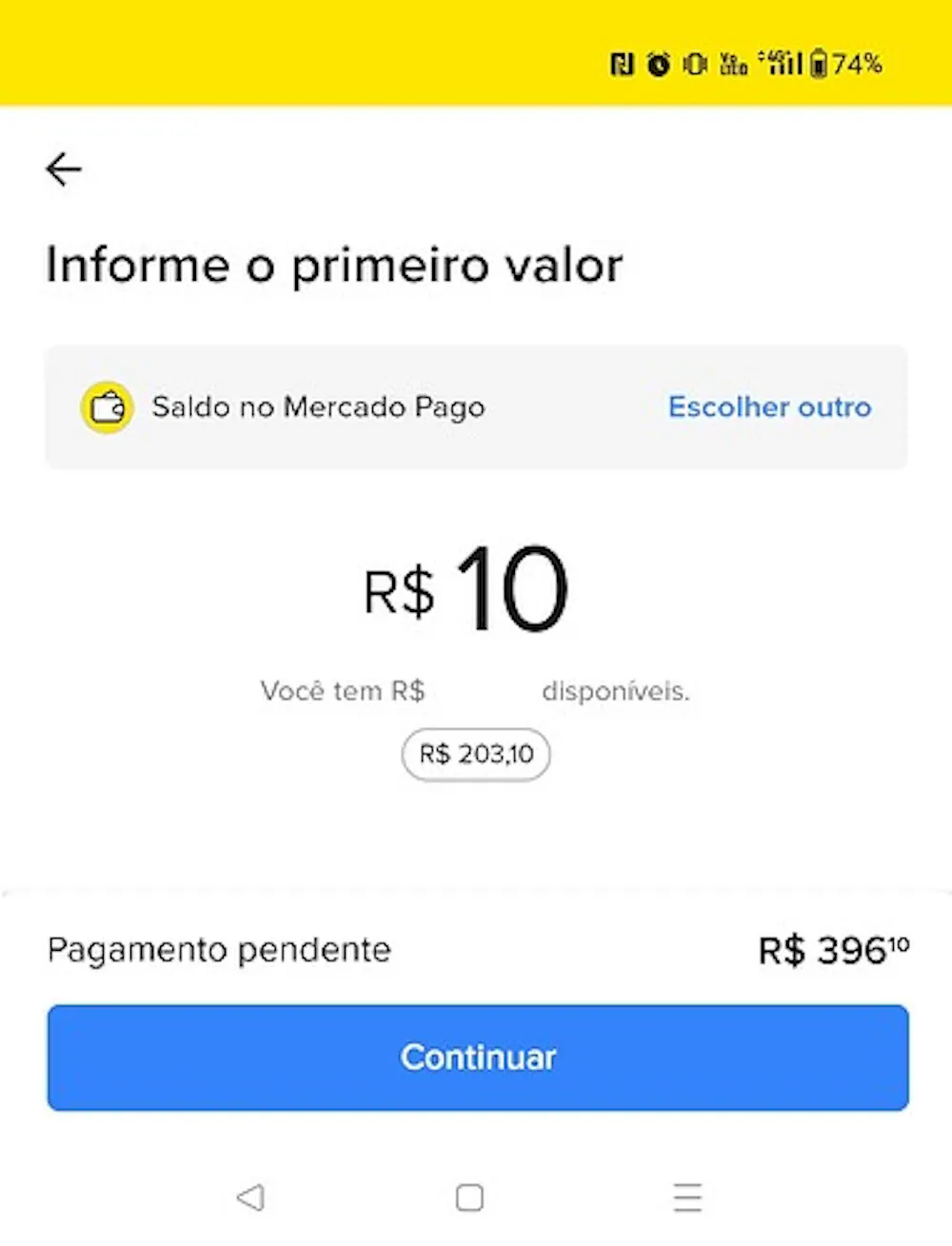Tap Escolher outro payment method link
The image size is (952, 1246).
point(769,407)
